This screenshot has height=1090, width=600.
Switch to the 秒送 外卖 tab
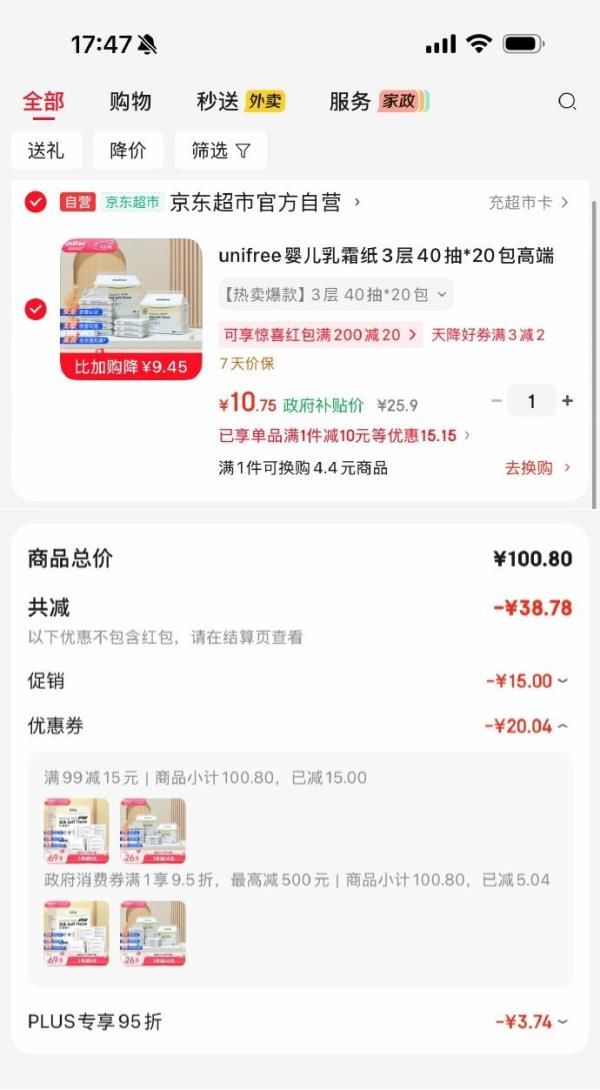pos(240,101)
